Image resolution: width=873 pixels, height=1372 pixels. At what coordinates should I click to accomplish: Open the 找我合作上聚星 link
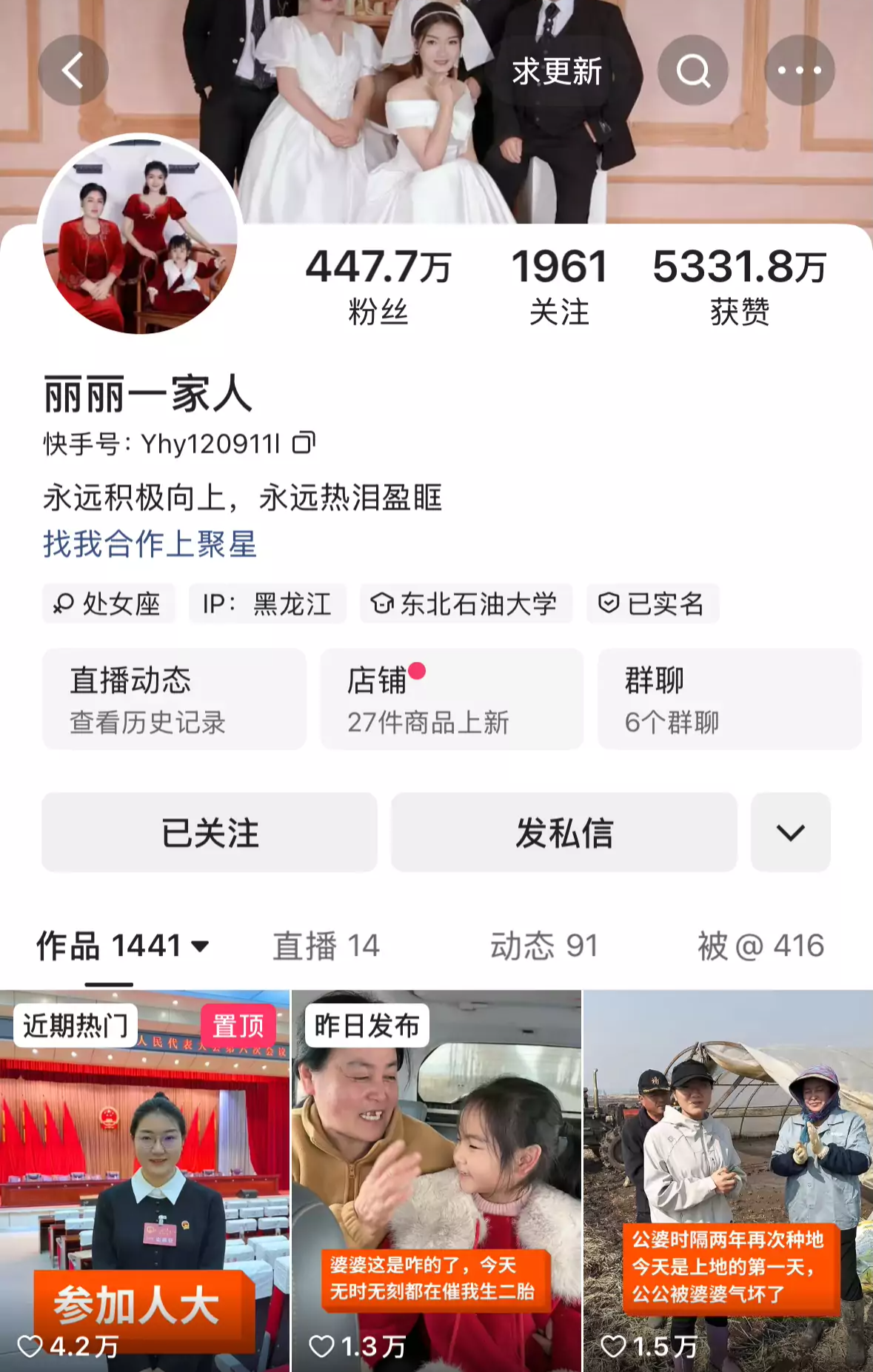point(150,544)
